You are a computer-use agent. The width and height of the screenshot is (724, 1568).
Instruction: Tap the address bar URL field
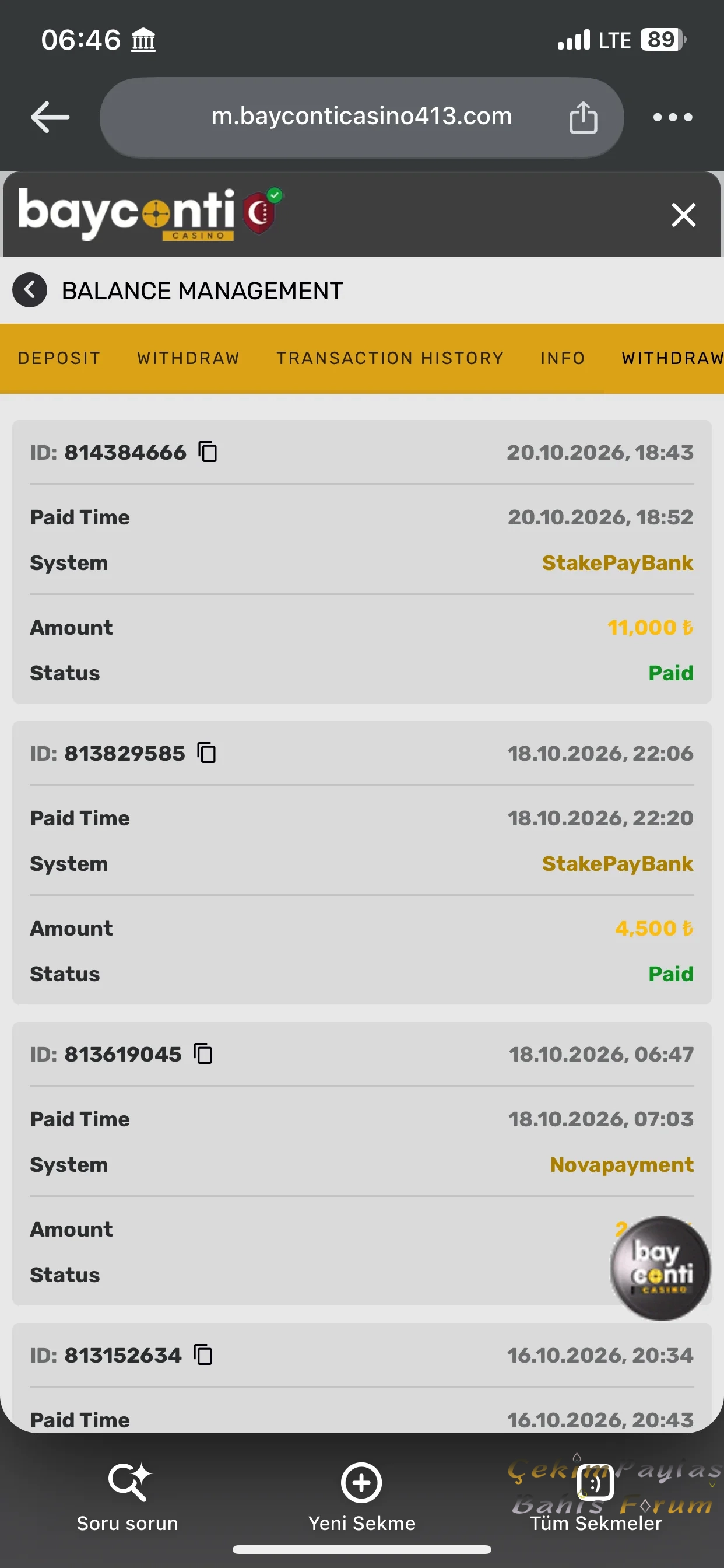coord(361,117)
